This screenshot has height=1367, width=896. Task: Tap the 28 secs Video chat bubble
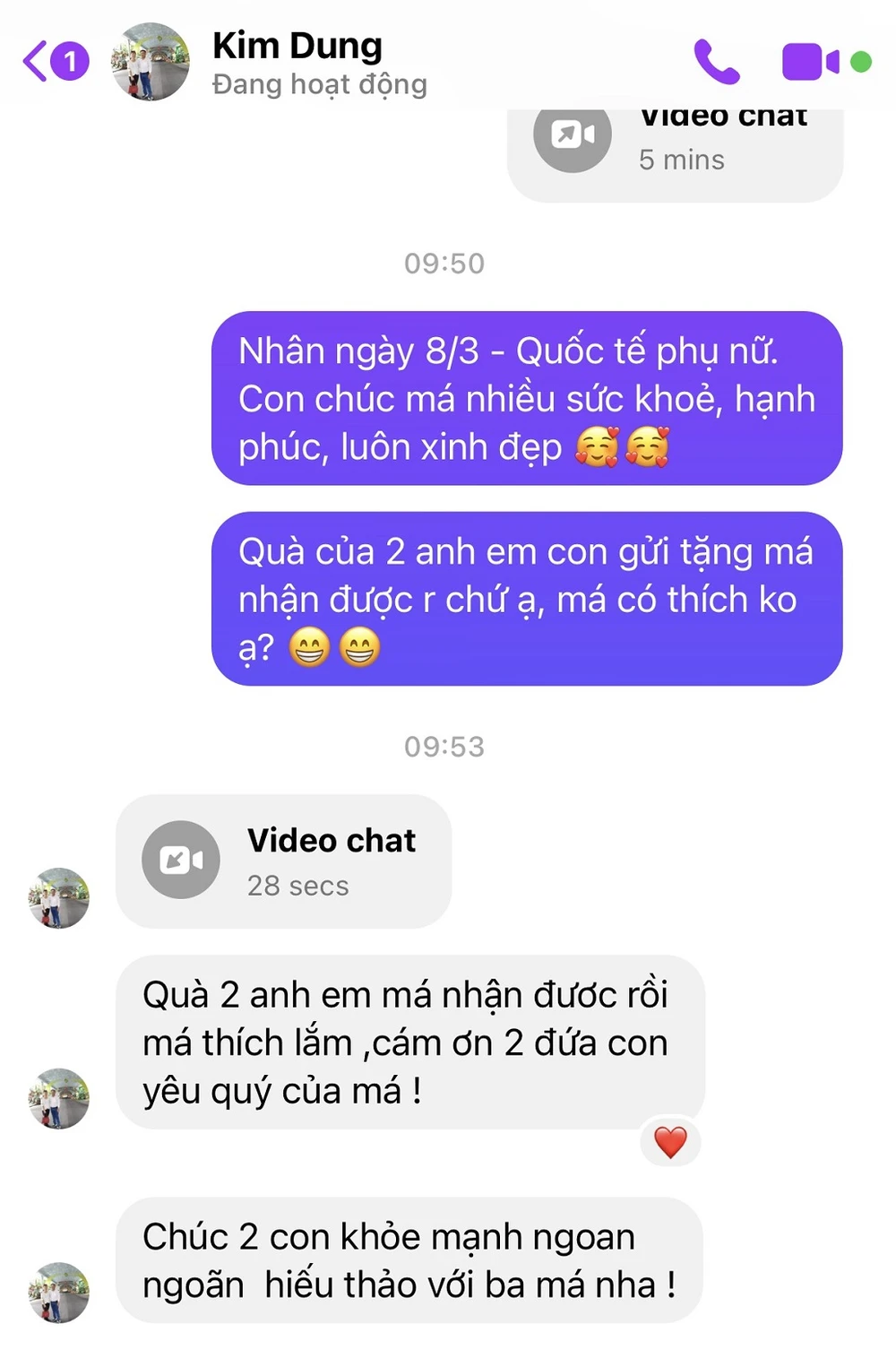[x=283, y=861]
